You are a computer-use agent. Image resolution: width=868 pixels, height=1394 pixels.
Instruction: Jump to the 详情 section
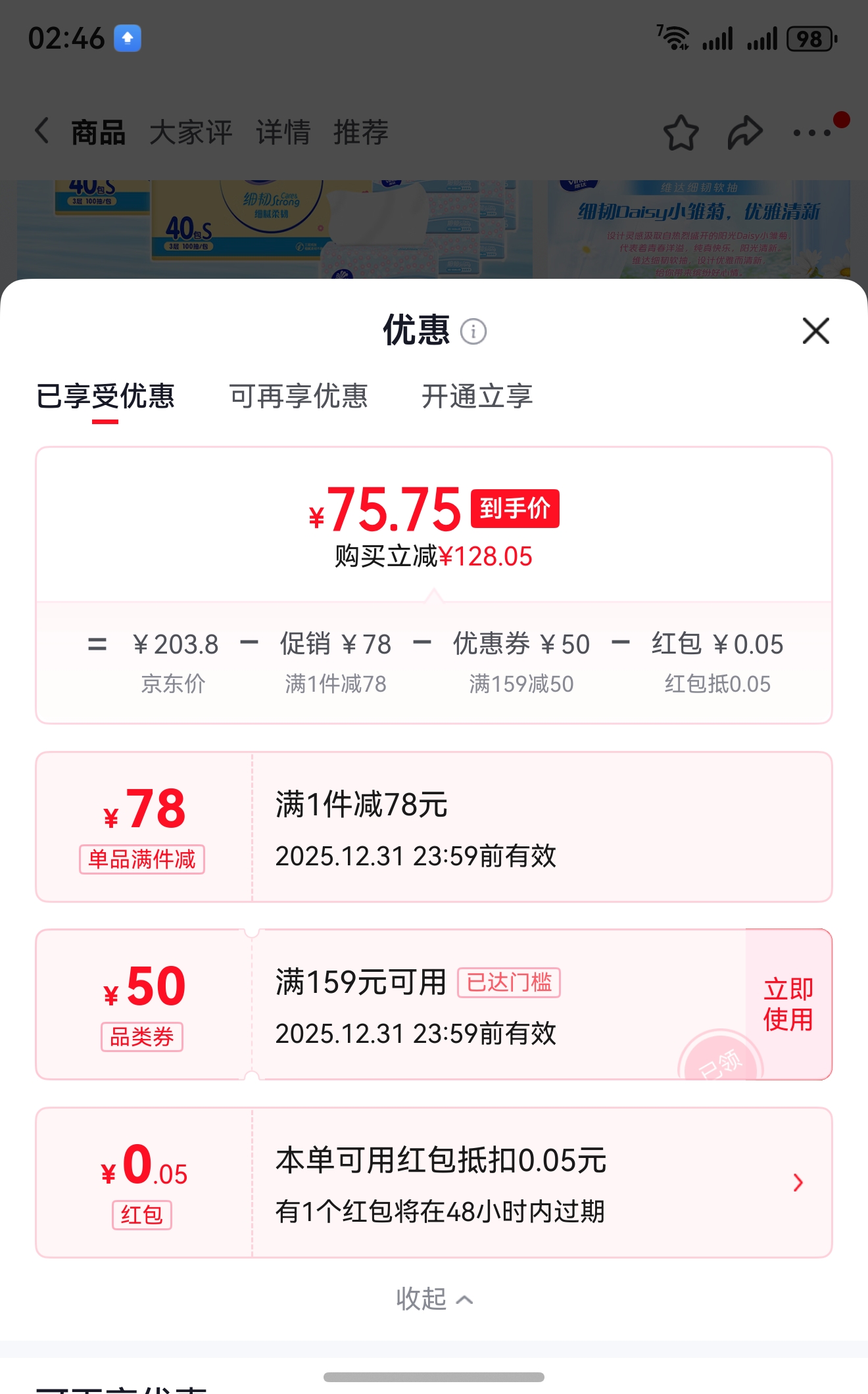[x=283, y=132]
